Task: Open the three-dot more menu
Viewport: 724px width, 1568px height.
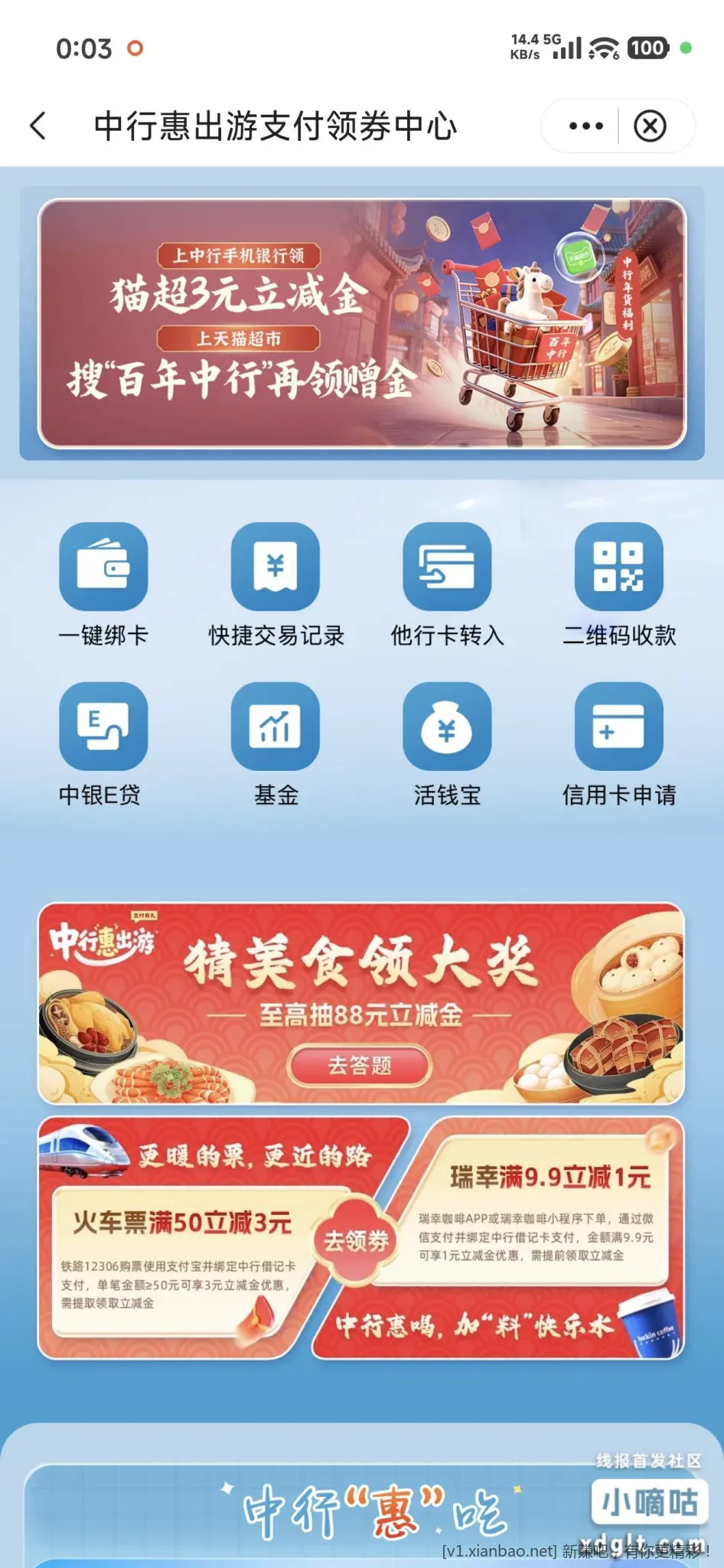Action: pos(585,126)
